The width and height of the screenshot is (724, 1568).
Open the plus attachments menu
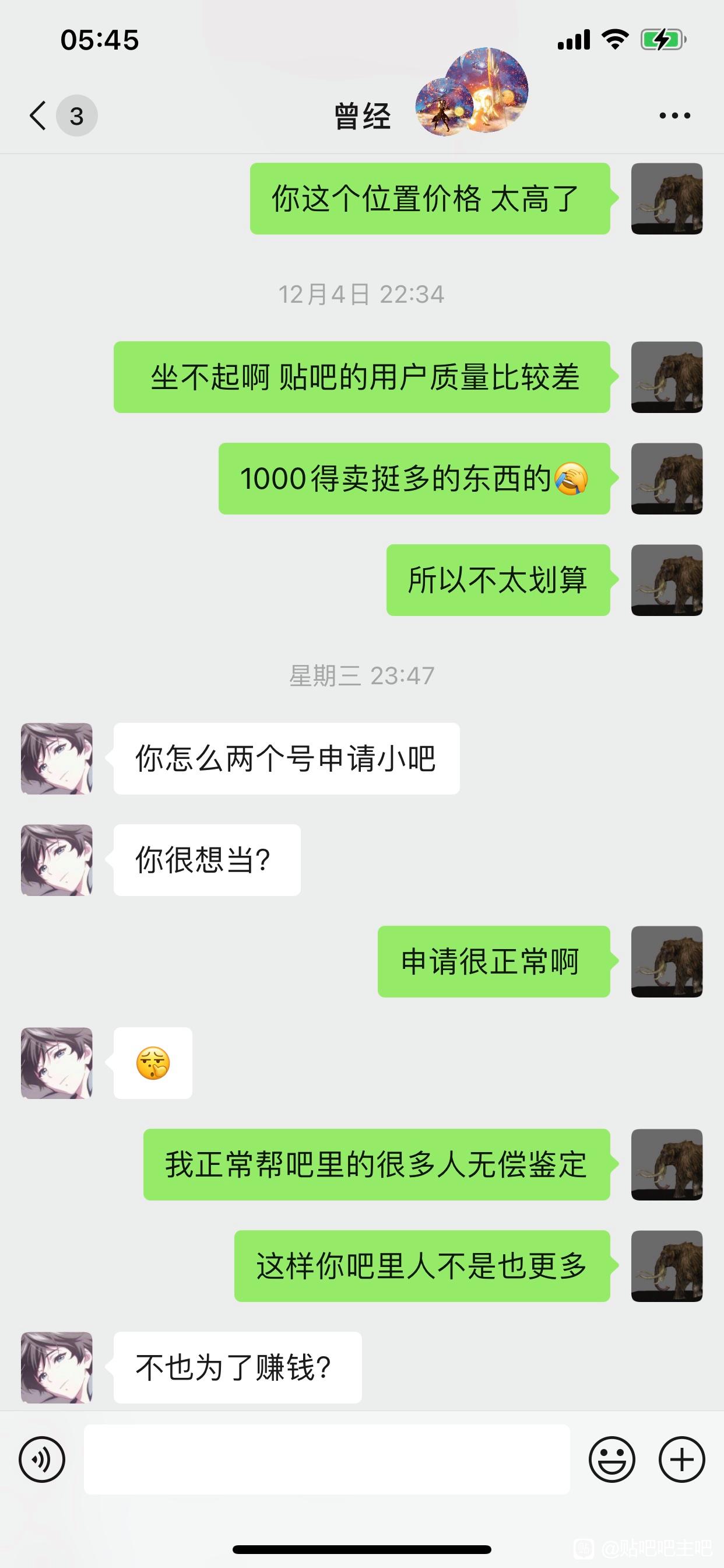tap(681, 1459)
